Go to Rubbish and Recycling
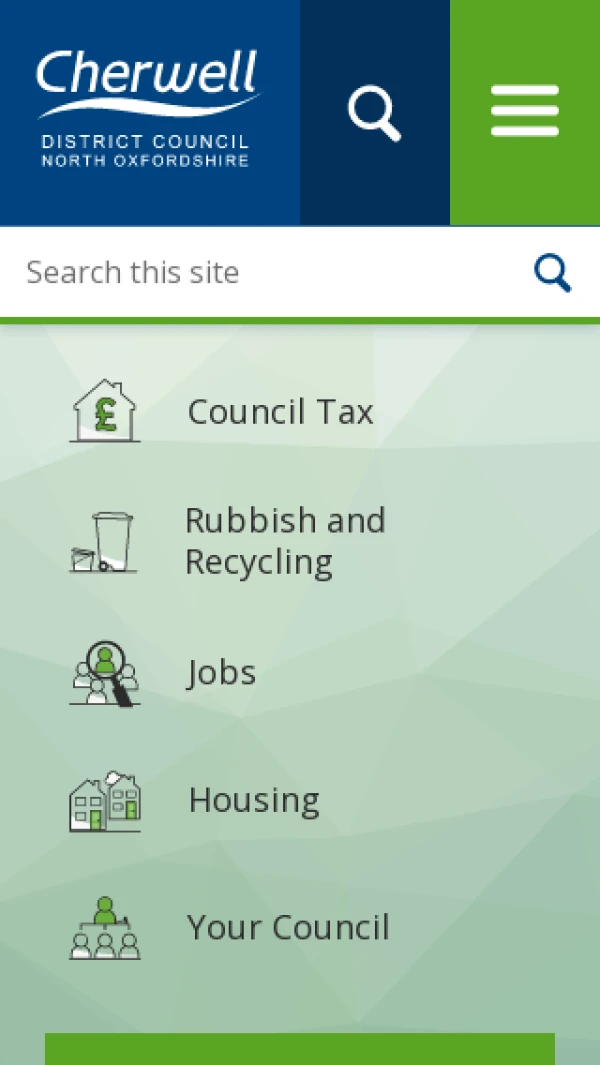This screenshot has width=600, height=1065. (x=285, y=541)
